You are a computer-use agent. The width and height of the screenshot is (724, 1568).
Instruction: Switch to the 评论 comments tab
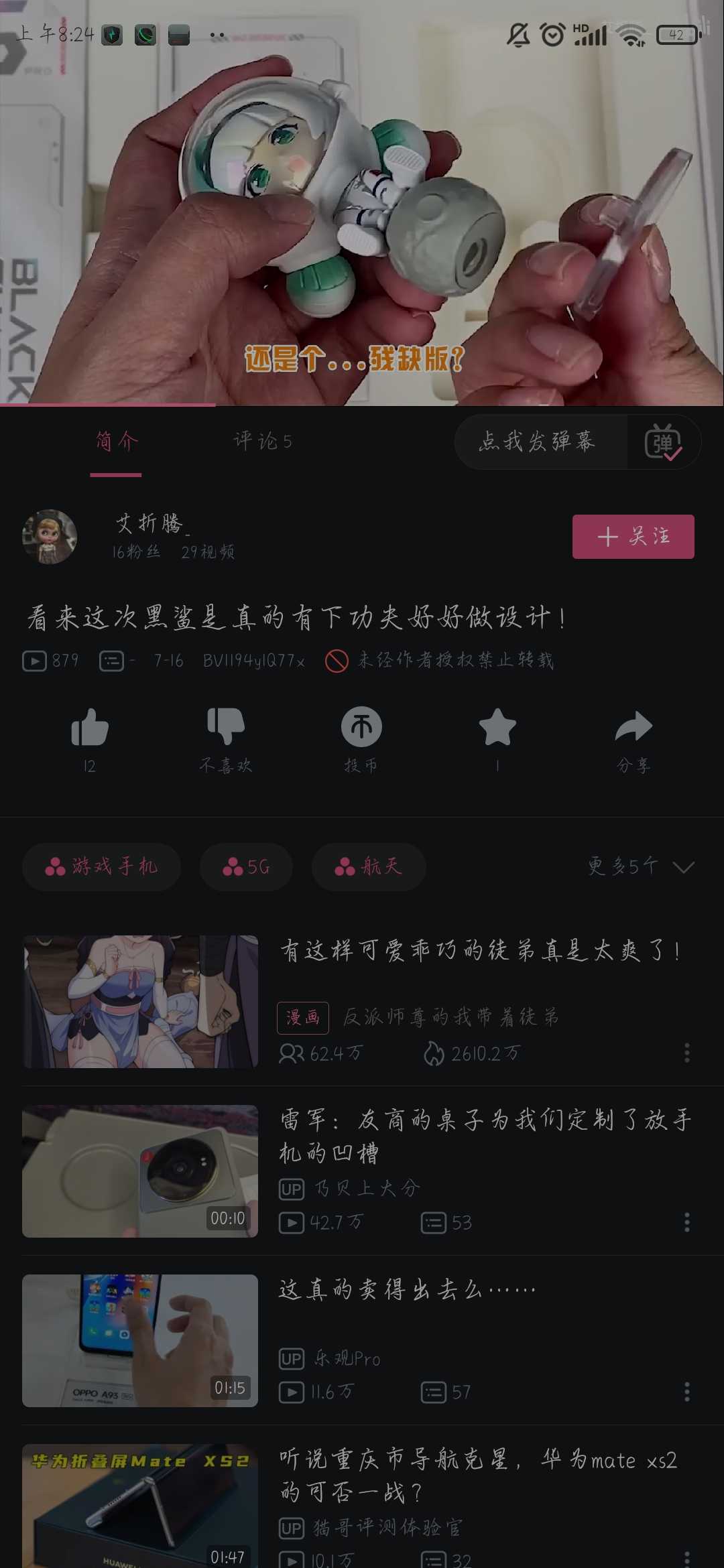(262, 442)
